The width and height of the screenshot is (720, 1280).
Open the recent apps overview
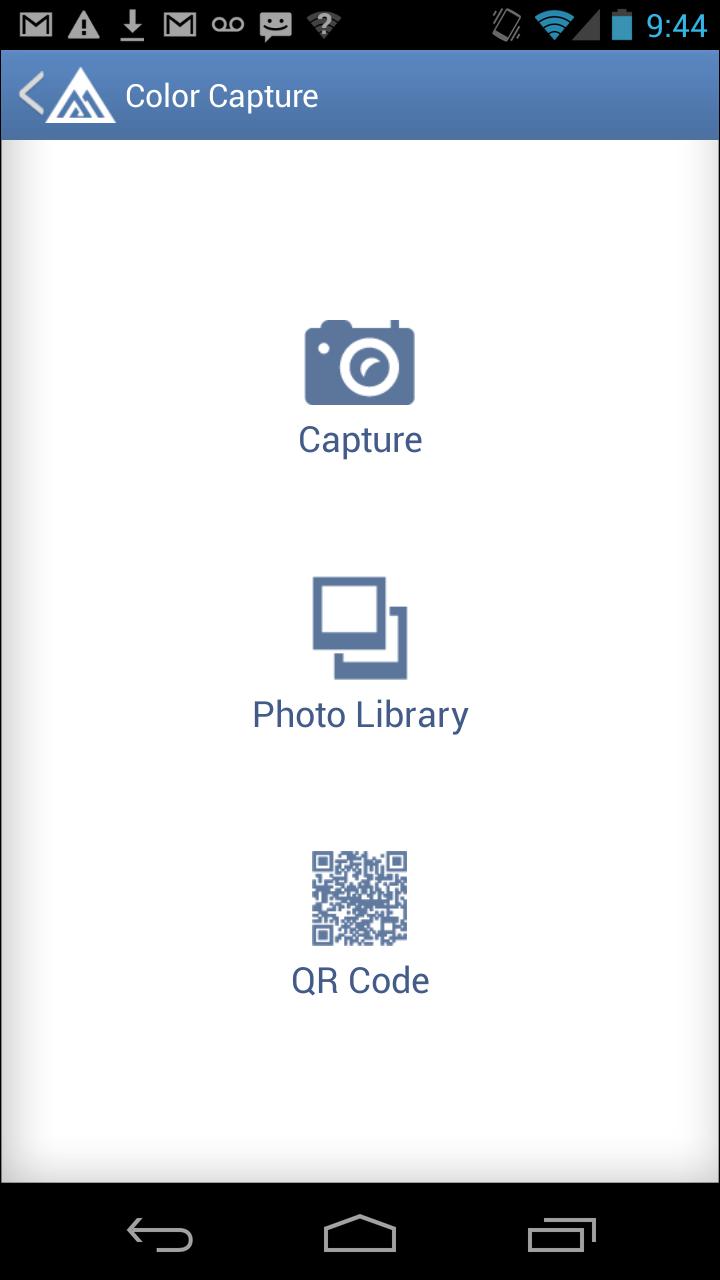click(x=561, y=1234)
